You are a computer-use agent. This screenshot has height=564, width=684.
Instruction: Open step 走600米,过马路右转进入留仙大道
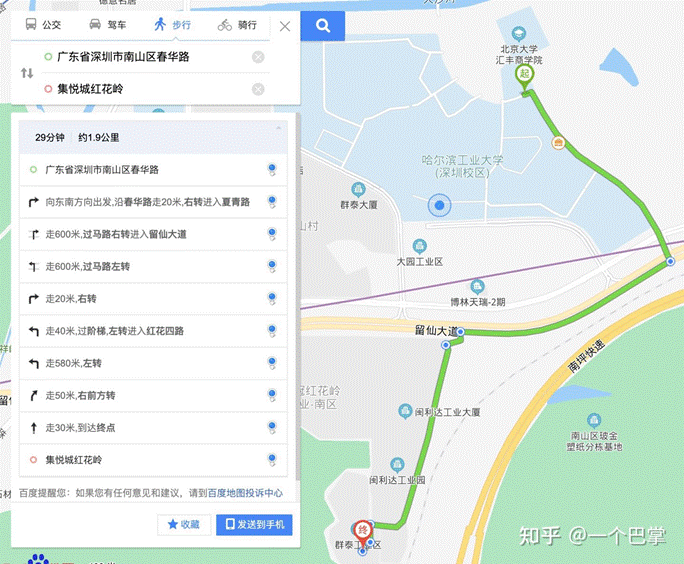153,234
